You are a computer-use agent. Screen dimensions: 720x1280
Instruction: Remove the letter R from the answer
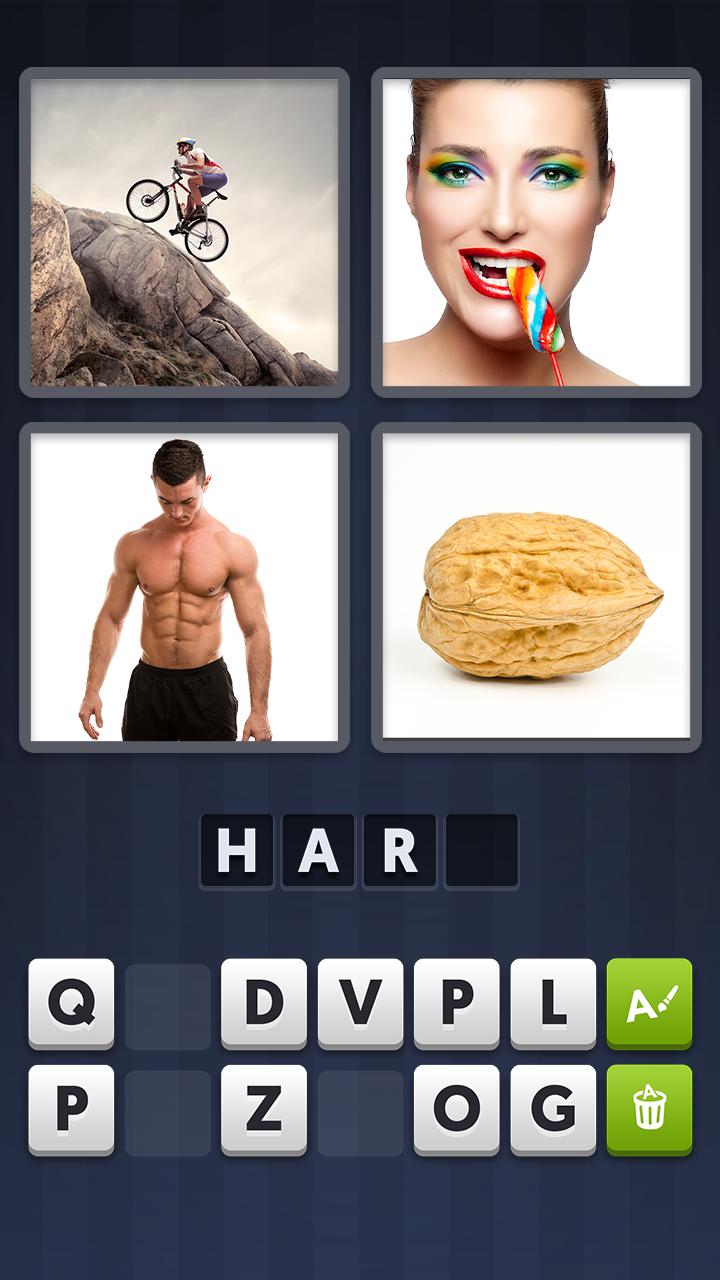pyautogui.click(x=400, y=850)
